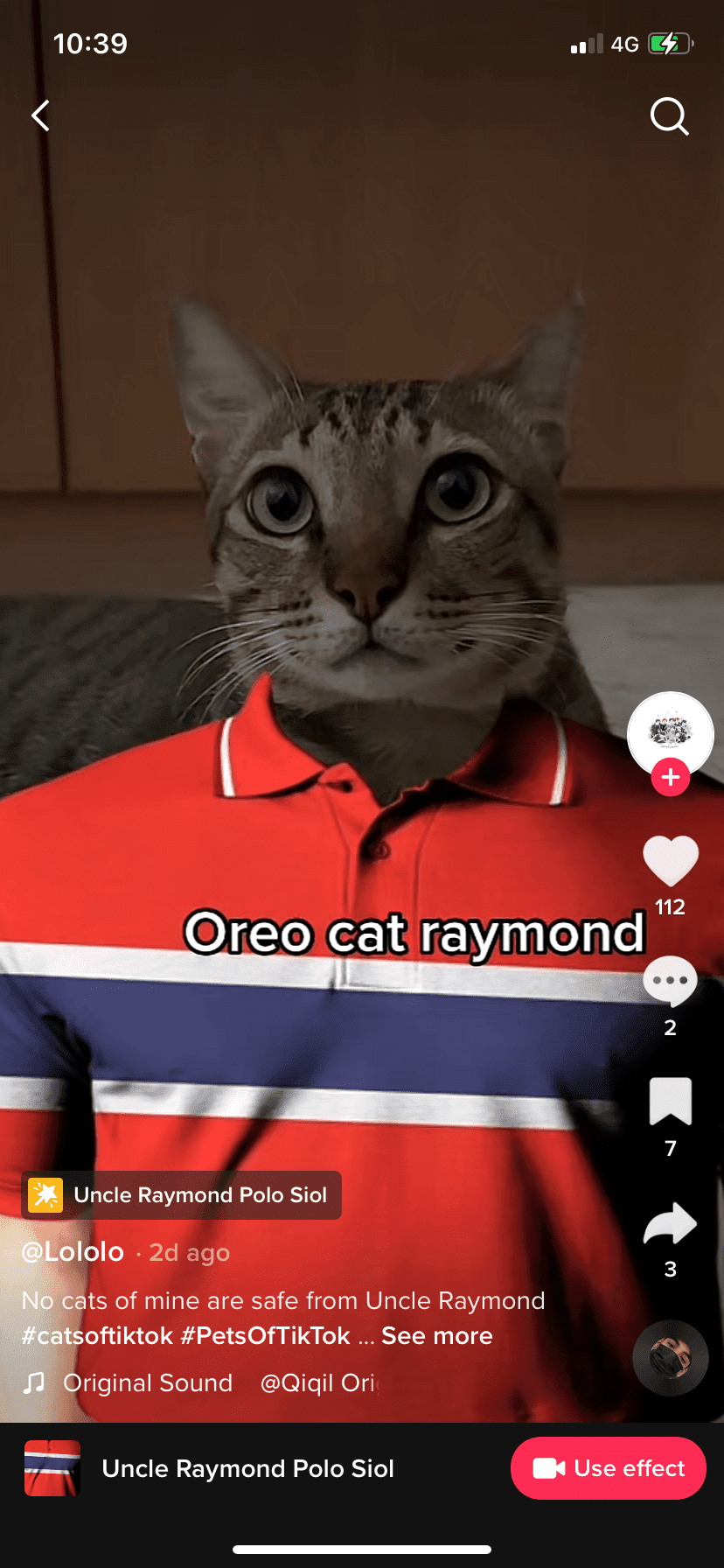Open @Lololo username
The width and height of the screenshot is (724, 1568).
point(73,1252)
